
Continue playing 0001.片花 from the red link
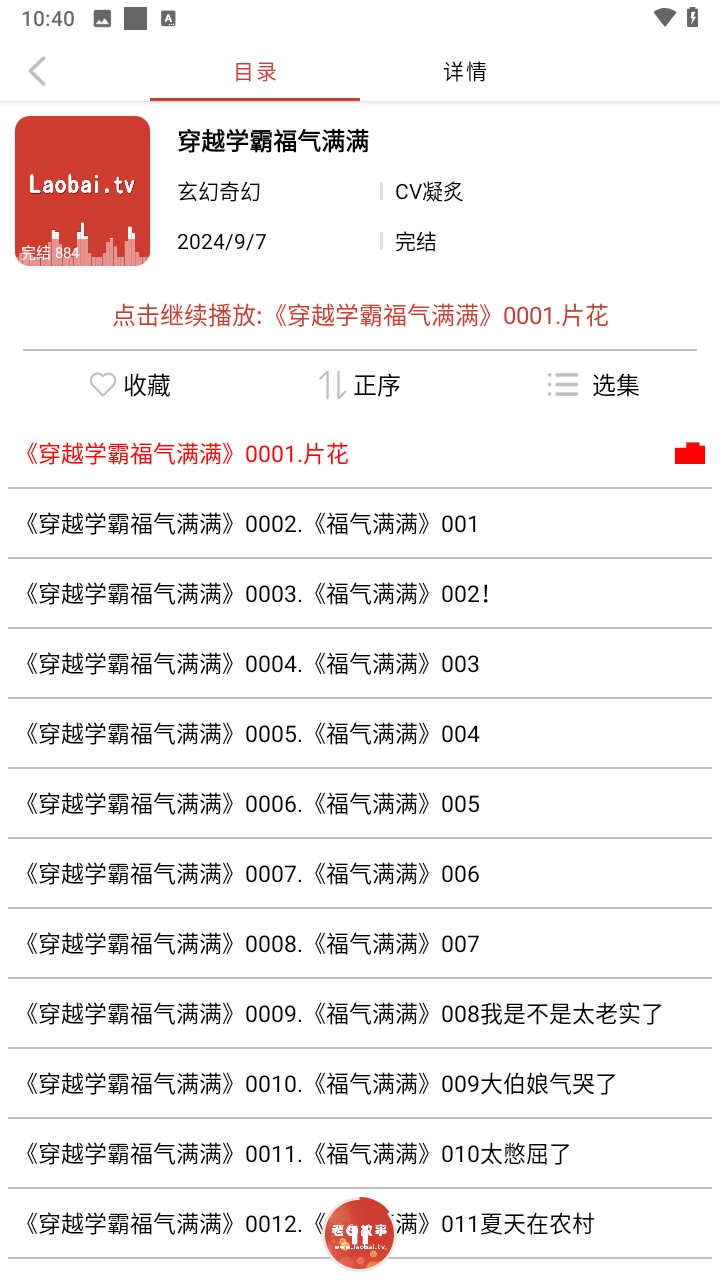pos(360,316)
